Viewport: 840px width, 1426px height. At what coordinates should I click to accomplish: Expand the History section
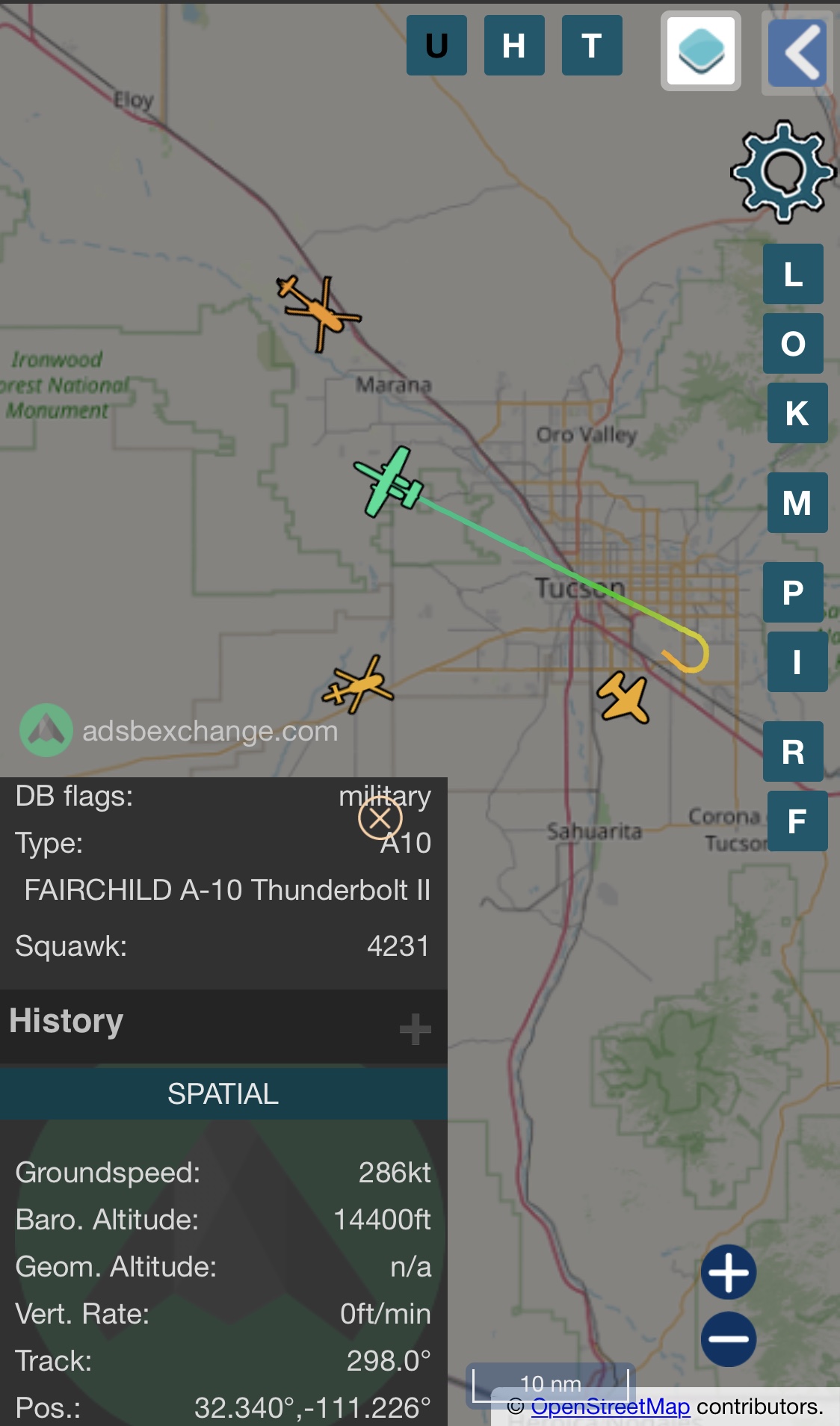point(416,1029)
